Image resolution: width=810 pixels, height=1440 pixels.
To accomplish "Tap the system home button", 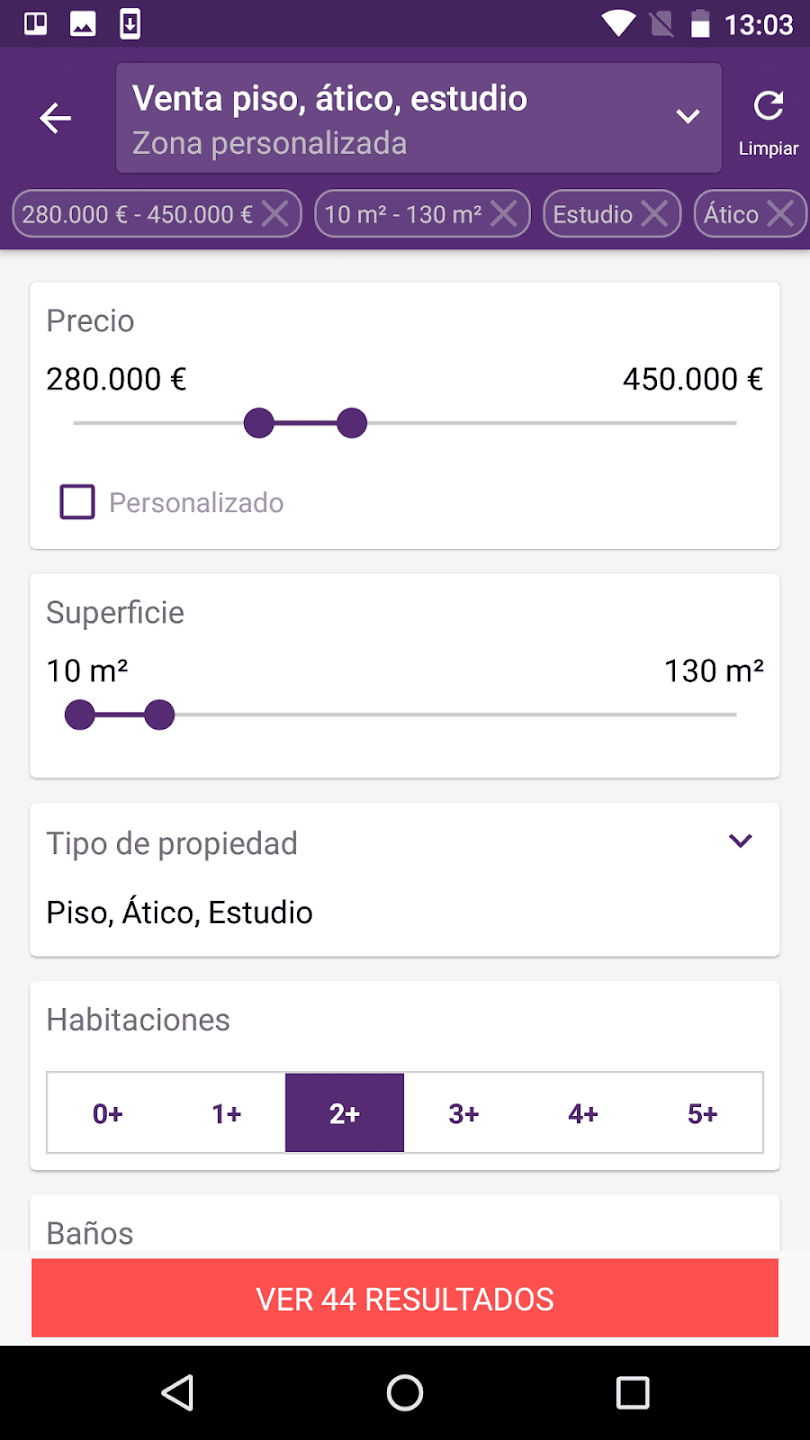I will [405, 1392].
